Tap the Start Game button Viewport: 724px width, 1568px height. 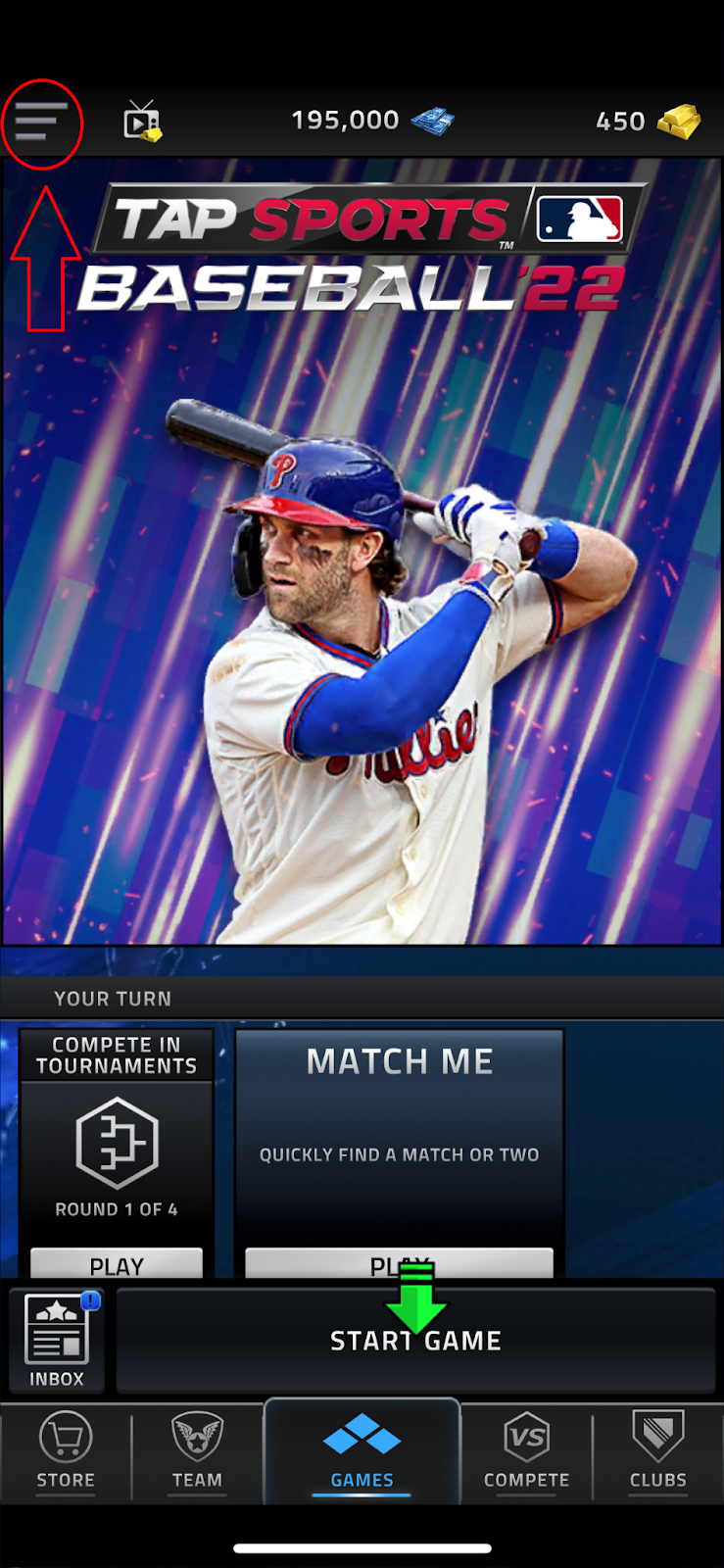pyautogui.click(x=415, y=1341)
